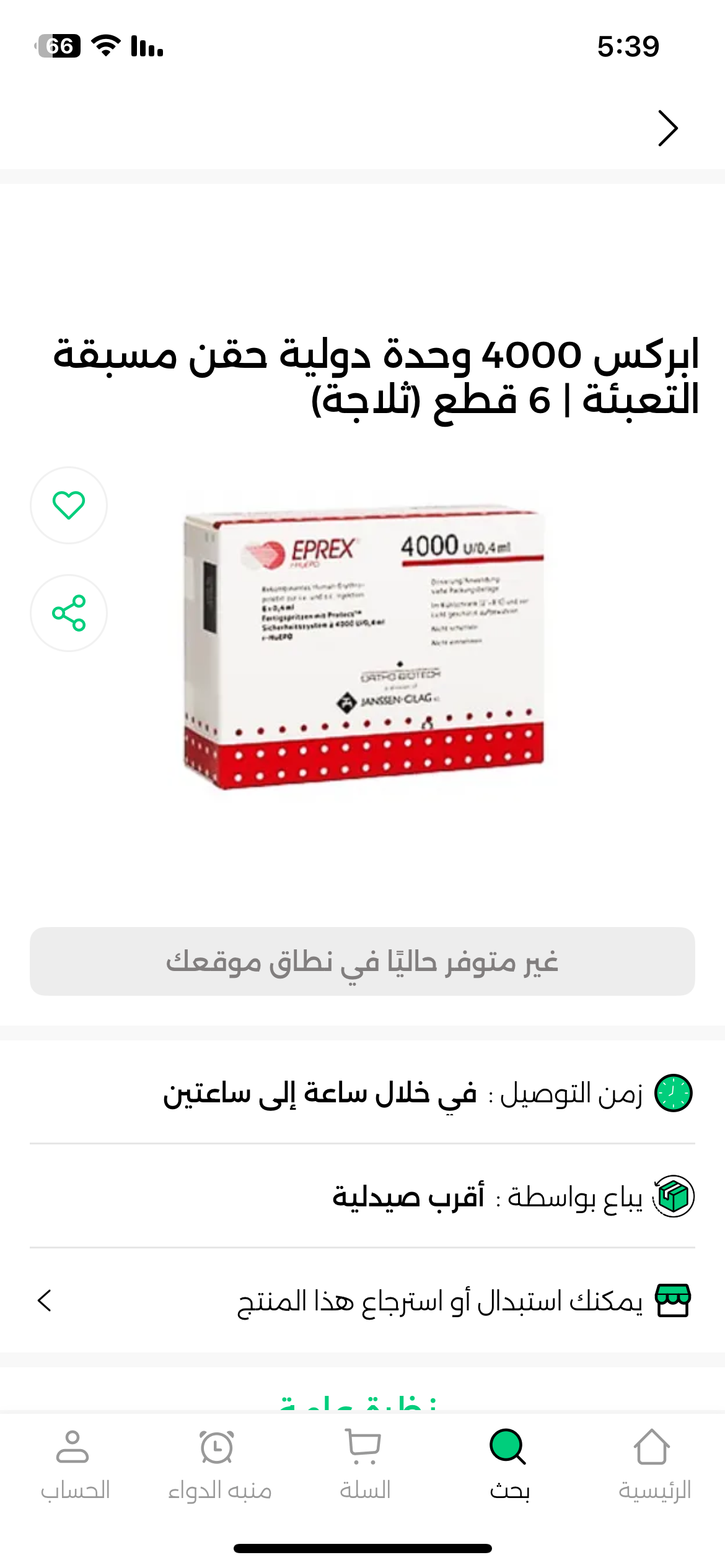Screen dimensions: 725x1568
Task: Open the السلة cart tab
Action: 364,1464
